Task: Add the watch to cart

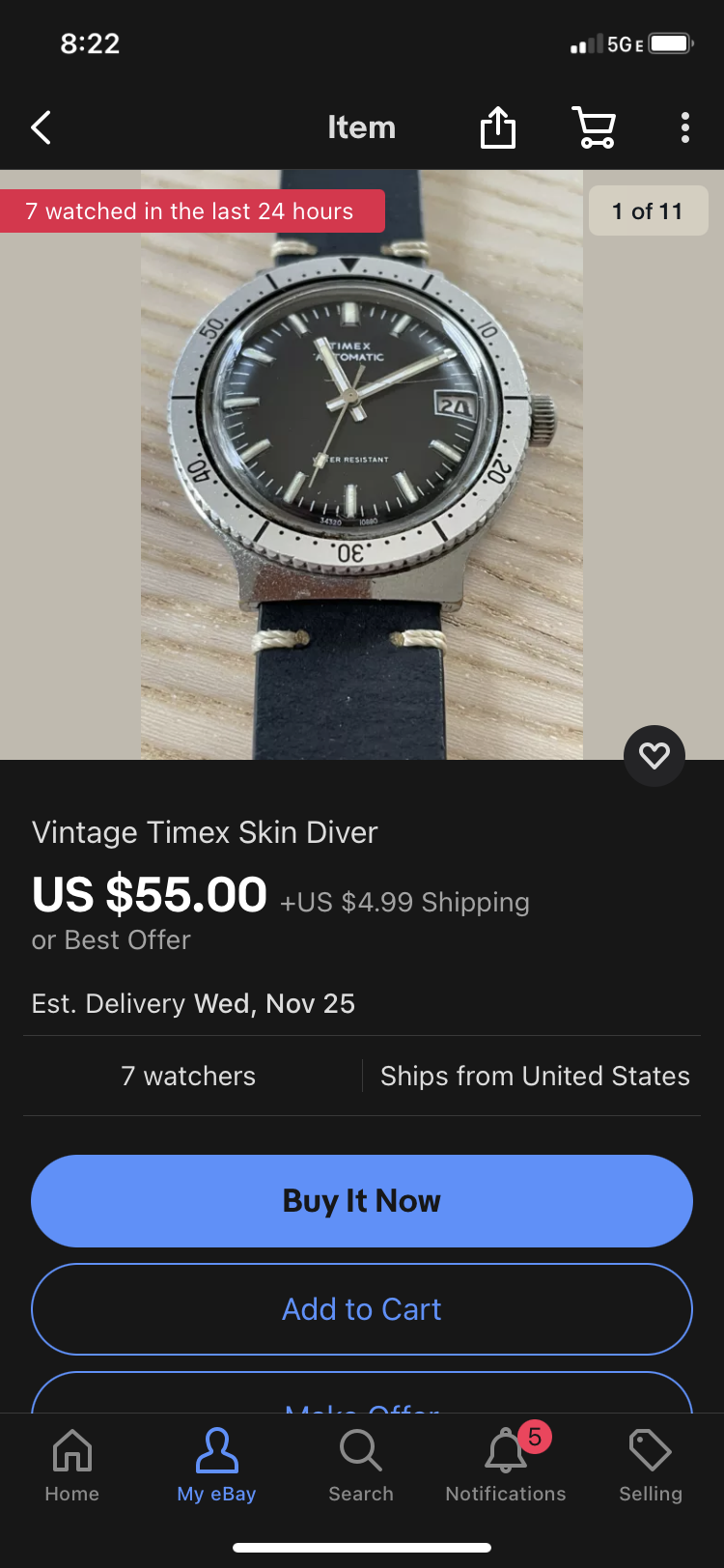Action: [362, 1309]
